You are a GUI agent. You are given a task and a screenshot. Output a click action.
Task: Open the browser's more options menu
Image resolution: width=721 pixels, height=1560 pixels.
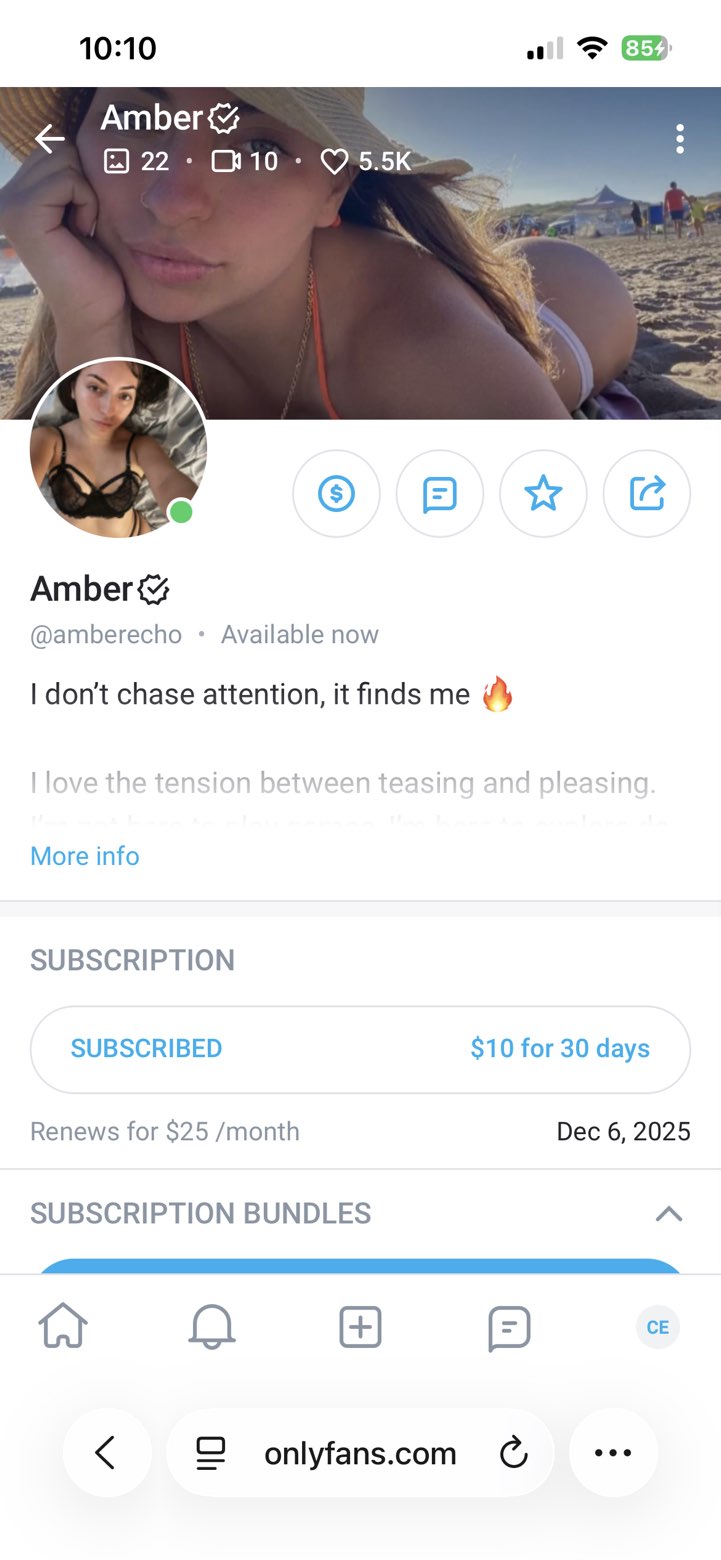click(613, 1453)
